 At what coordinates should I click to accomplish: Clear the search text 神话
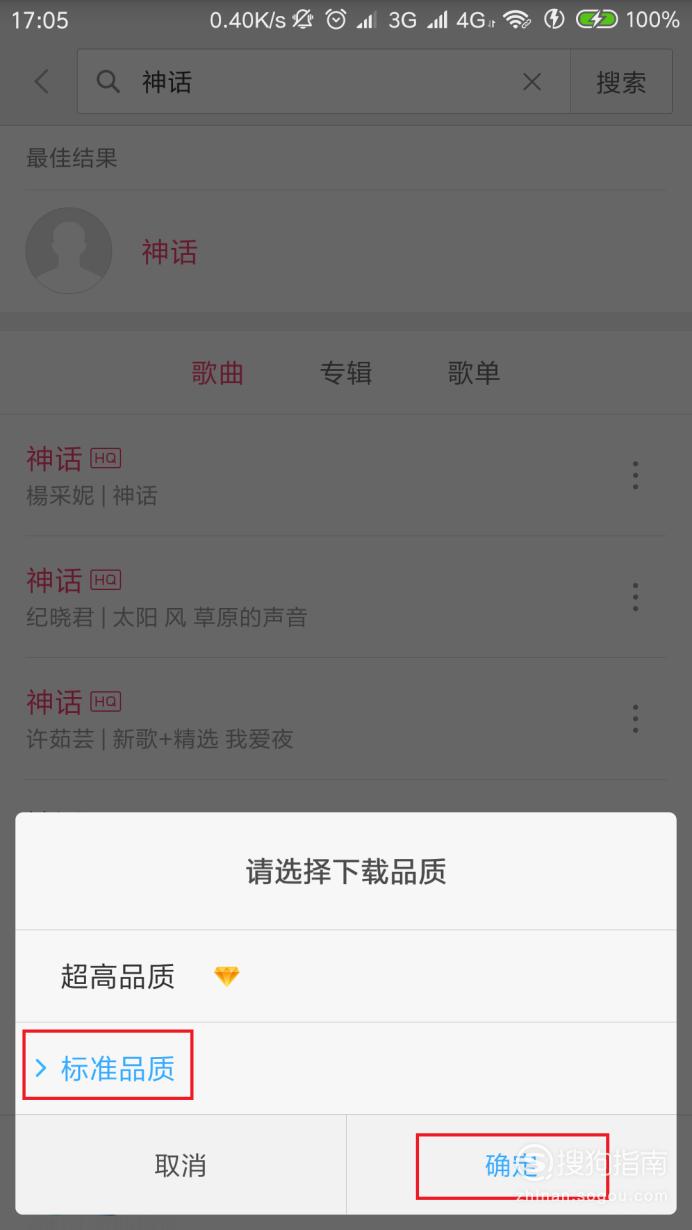click(532, 82)
